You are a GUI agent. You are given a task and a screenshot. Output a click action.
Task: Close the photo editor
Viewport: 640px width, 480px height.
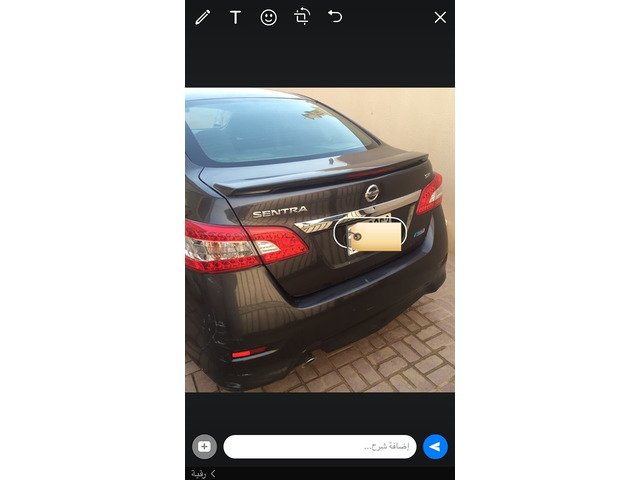point(440,17)
